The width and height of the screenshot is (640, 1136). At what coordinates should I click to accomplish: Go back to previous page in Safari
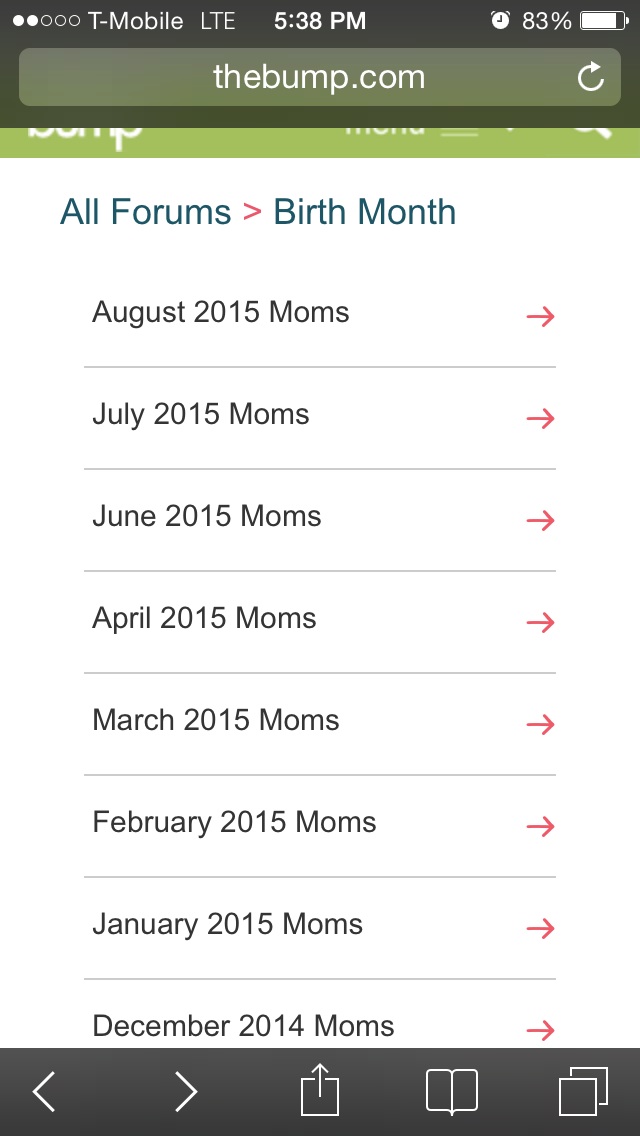pos(44,1092)
